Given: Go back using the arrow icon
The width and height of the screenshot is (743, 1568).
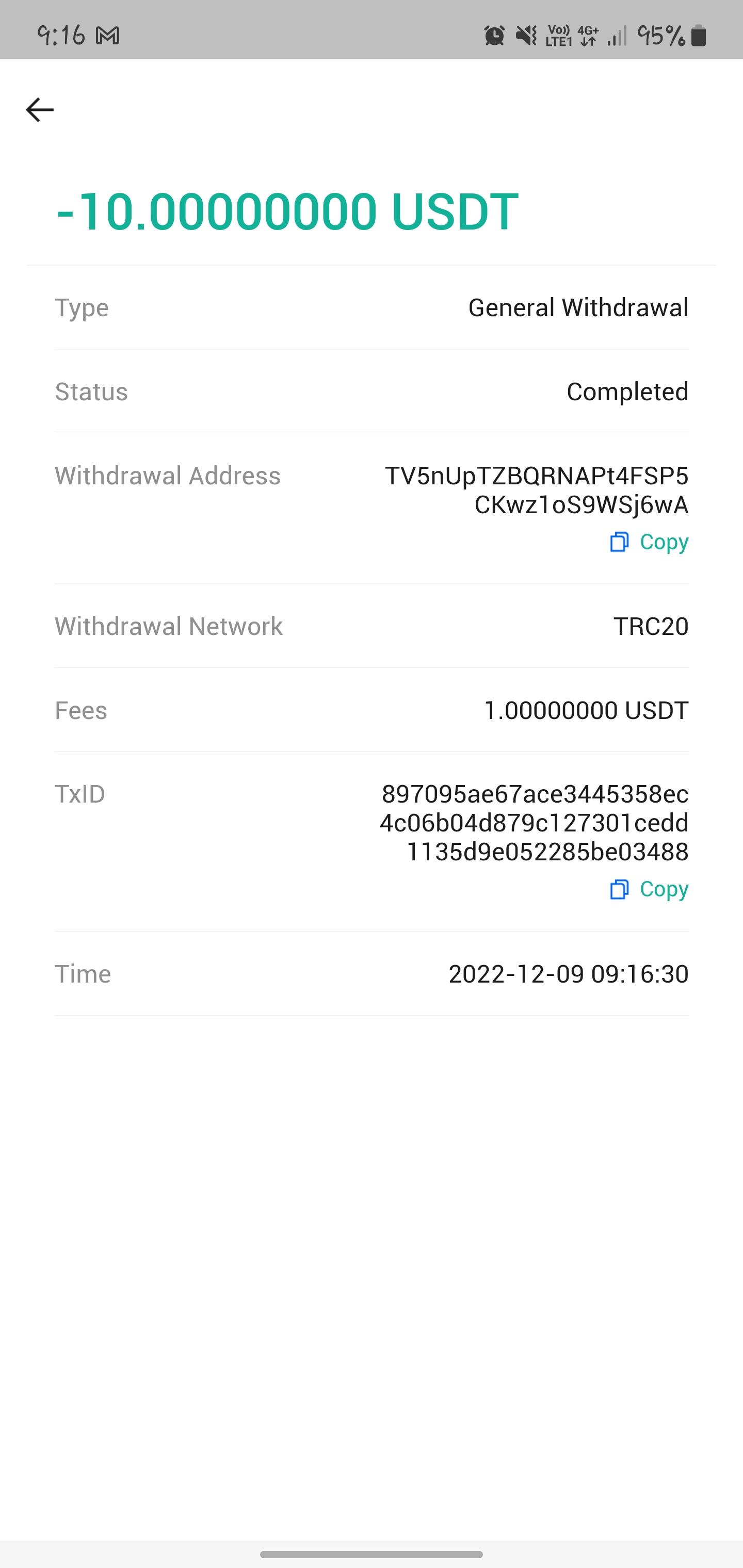Looking at the screenshot, I should (40, 110).
